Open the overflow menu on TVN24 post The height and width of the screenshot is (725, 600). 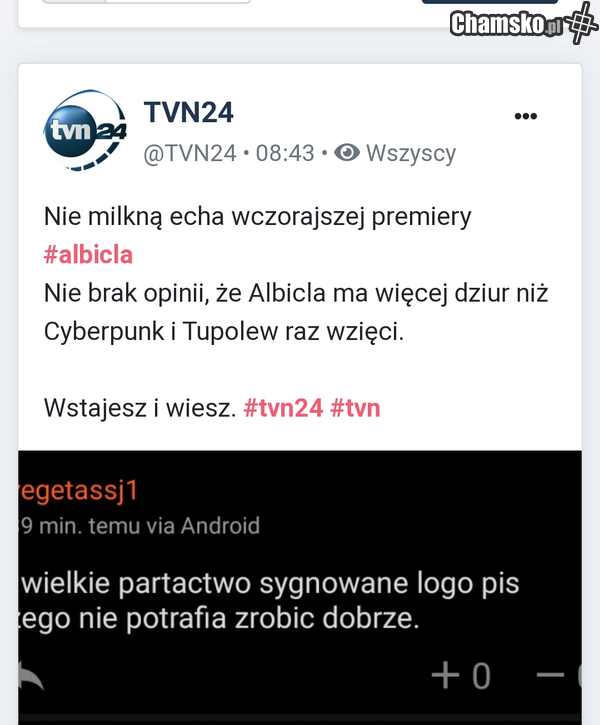pos(525,116)
